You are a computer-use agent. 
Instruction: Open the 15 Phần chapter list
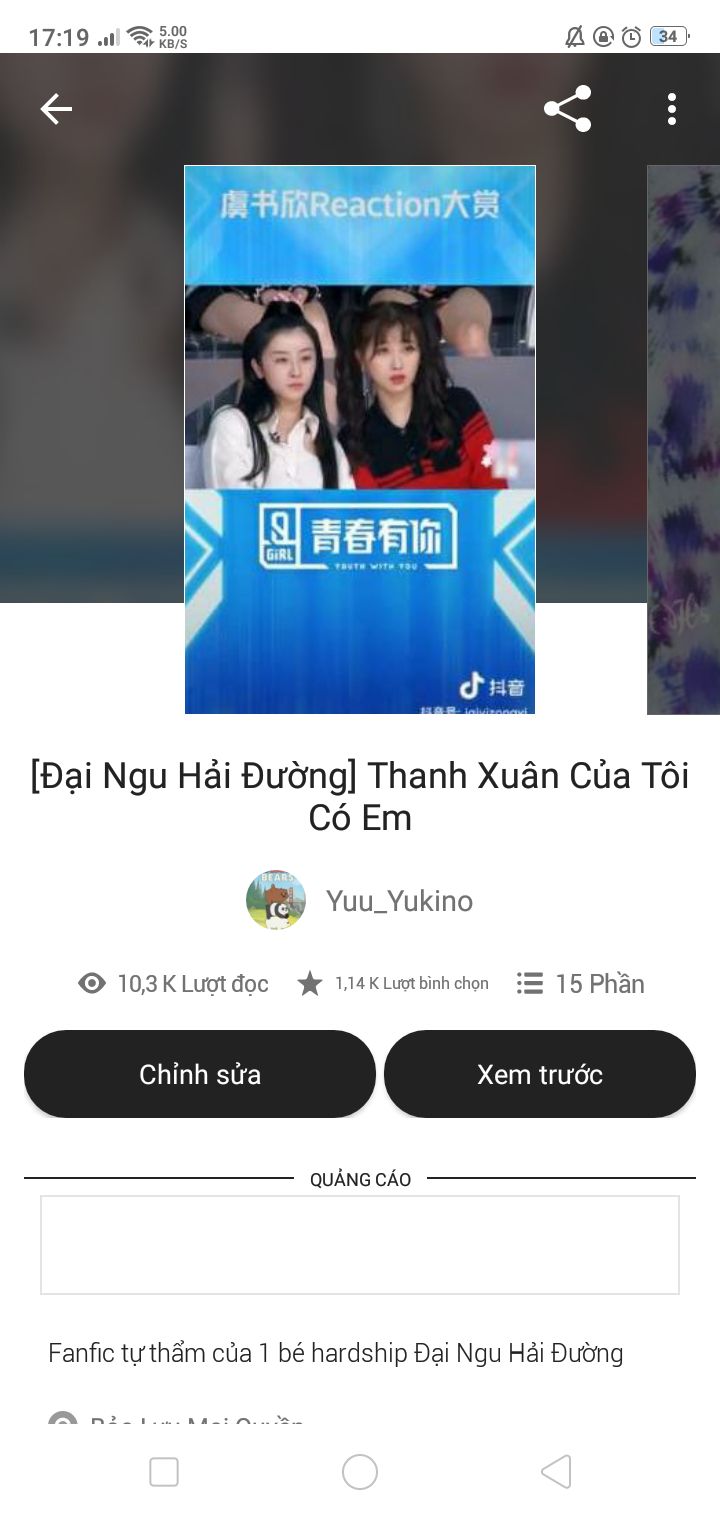pos(580,984)
